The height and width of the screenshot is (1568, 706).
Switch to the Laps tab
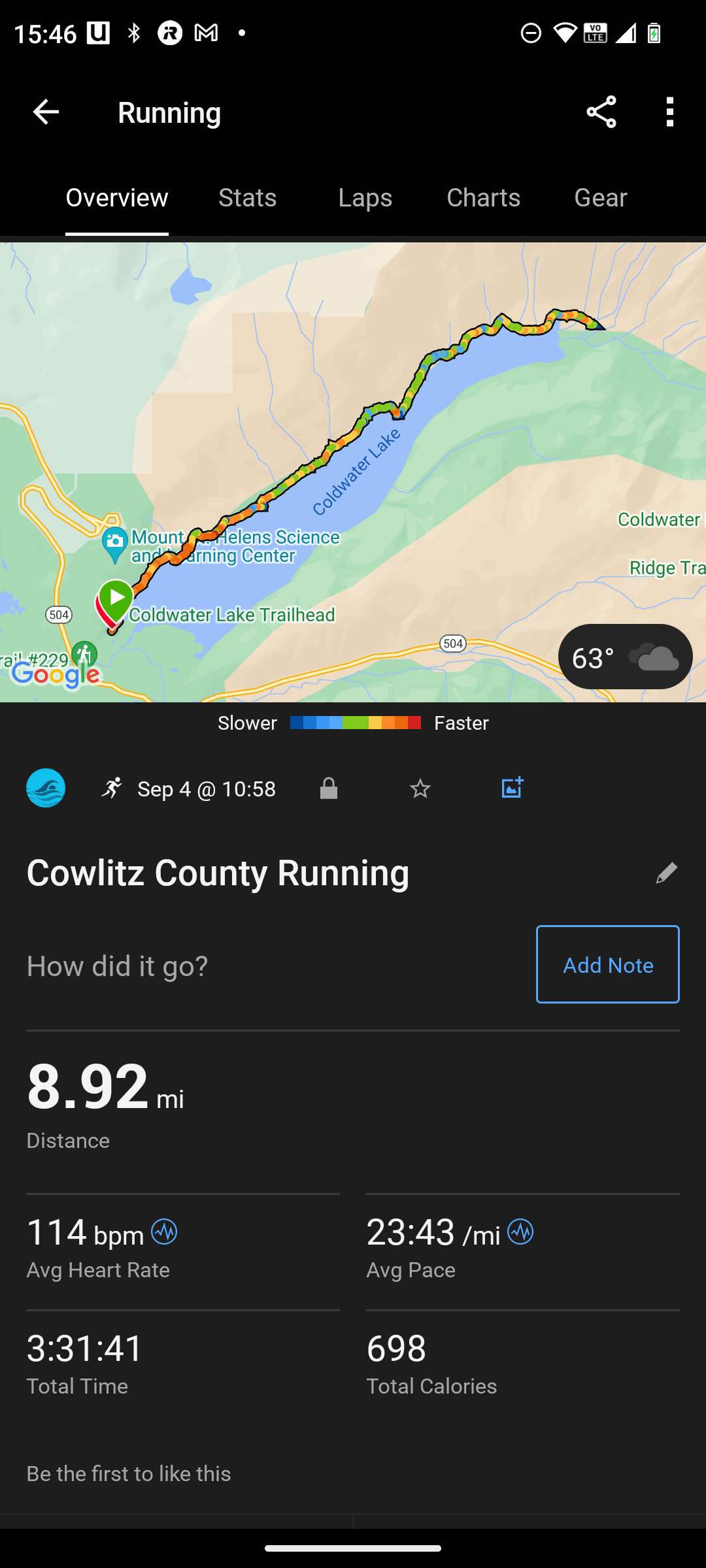click(365, 198)
